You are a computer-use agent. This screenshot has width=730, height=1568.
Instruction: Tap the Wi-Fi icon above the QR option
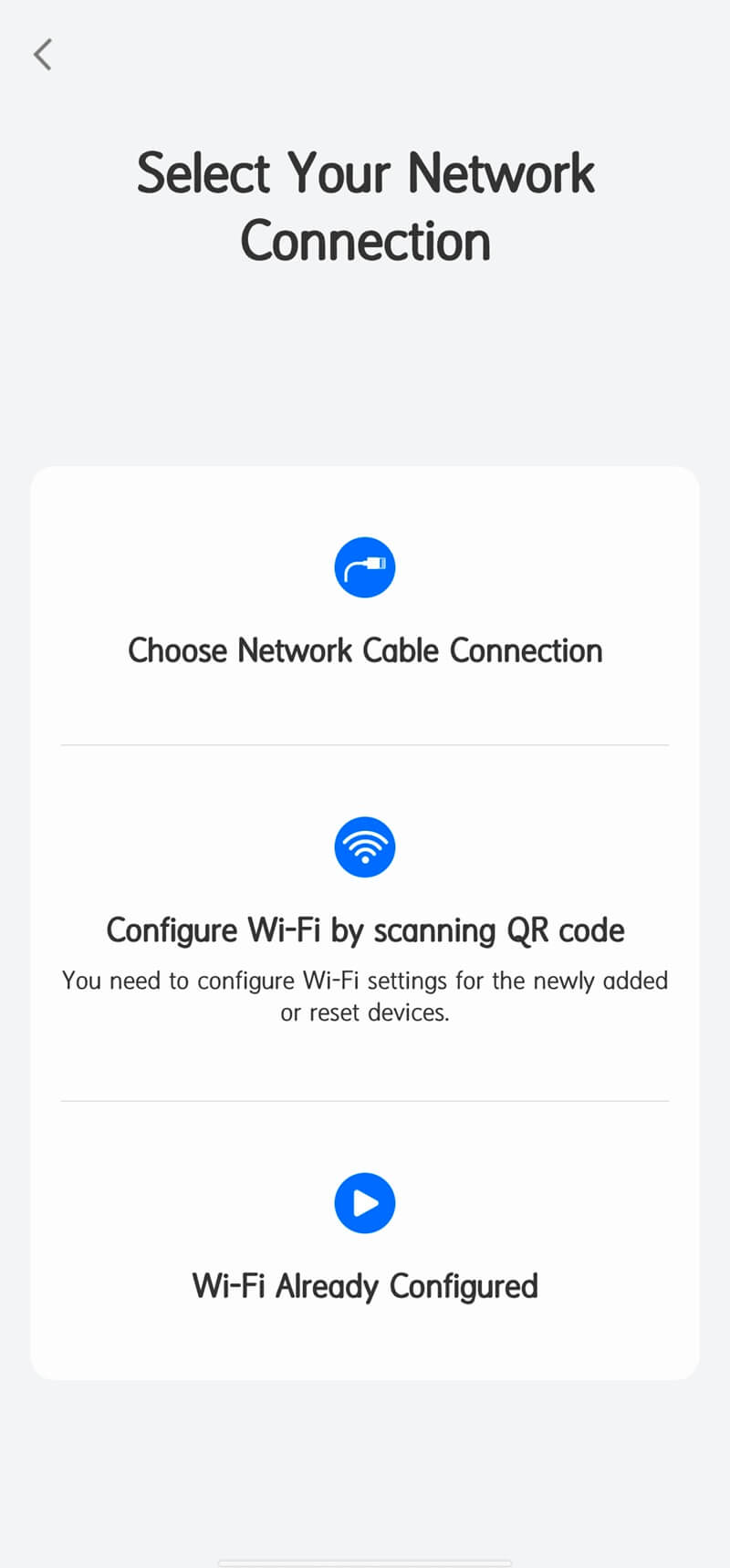click(x=365, y=846)
